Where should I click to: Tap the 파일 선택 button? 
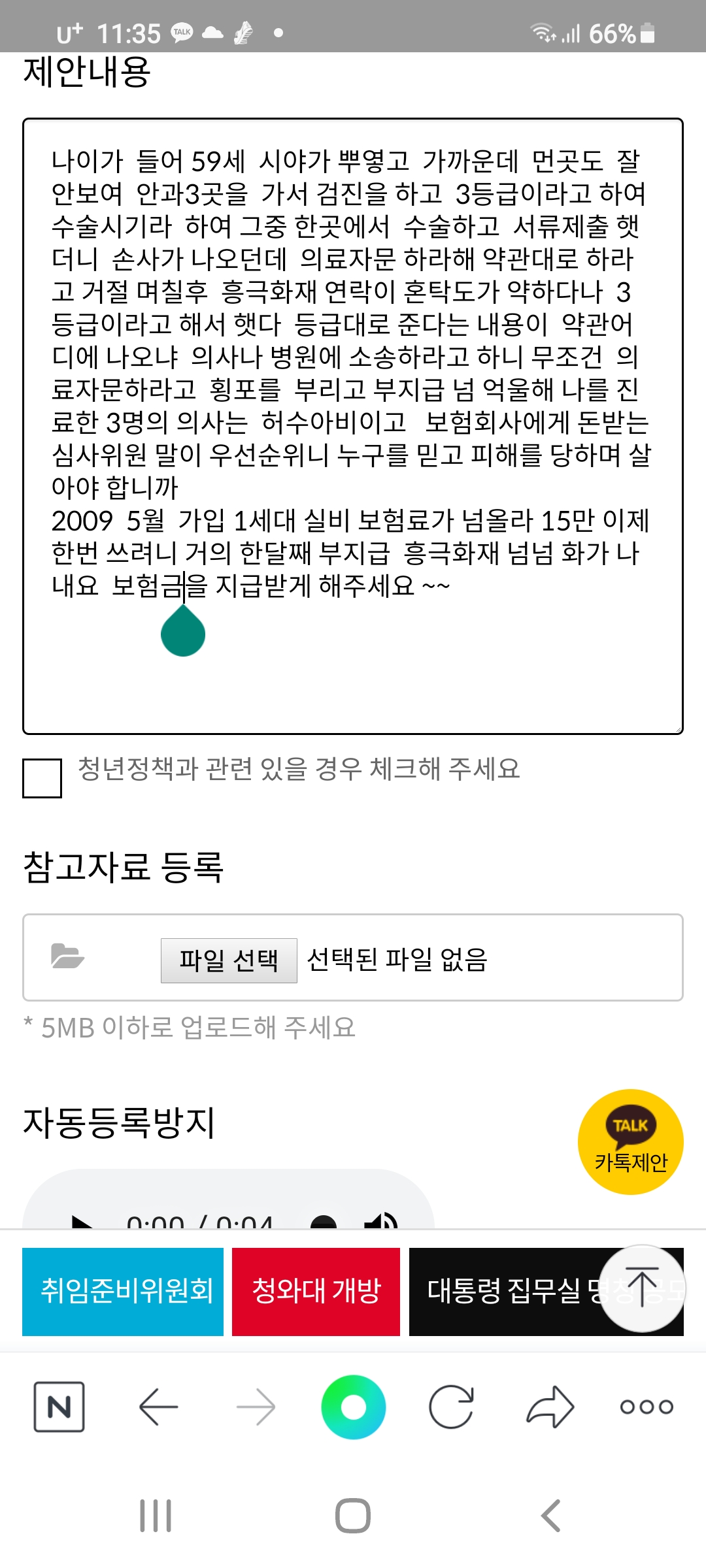pos(229,960)
